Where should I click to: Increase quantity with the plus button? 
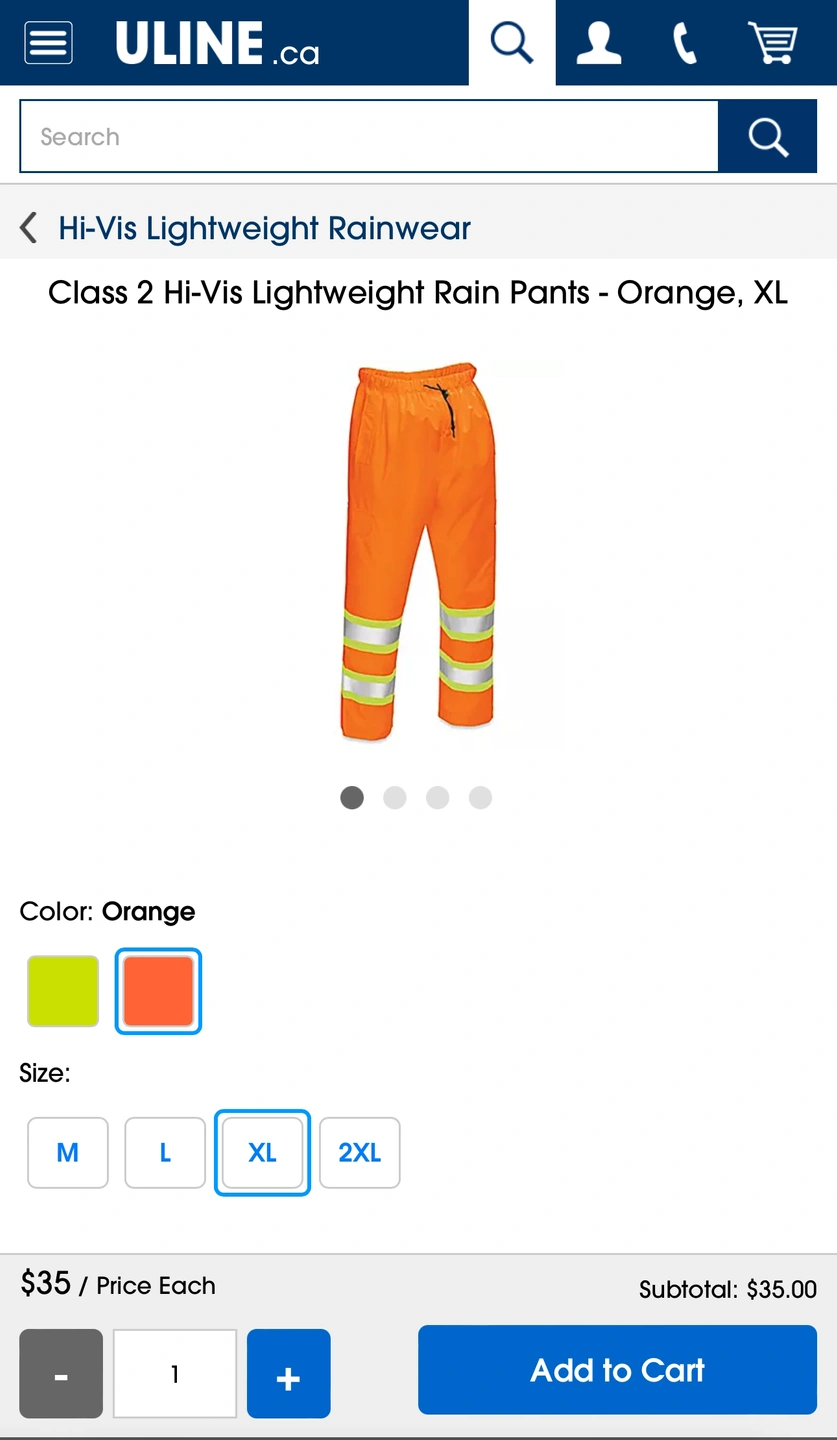click(x=288, y=1374)
